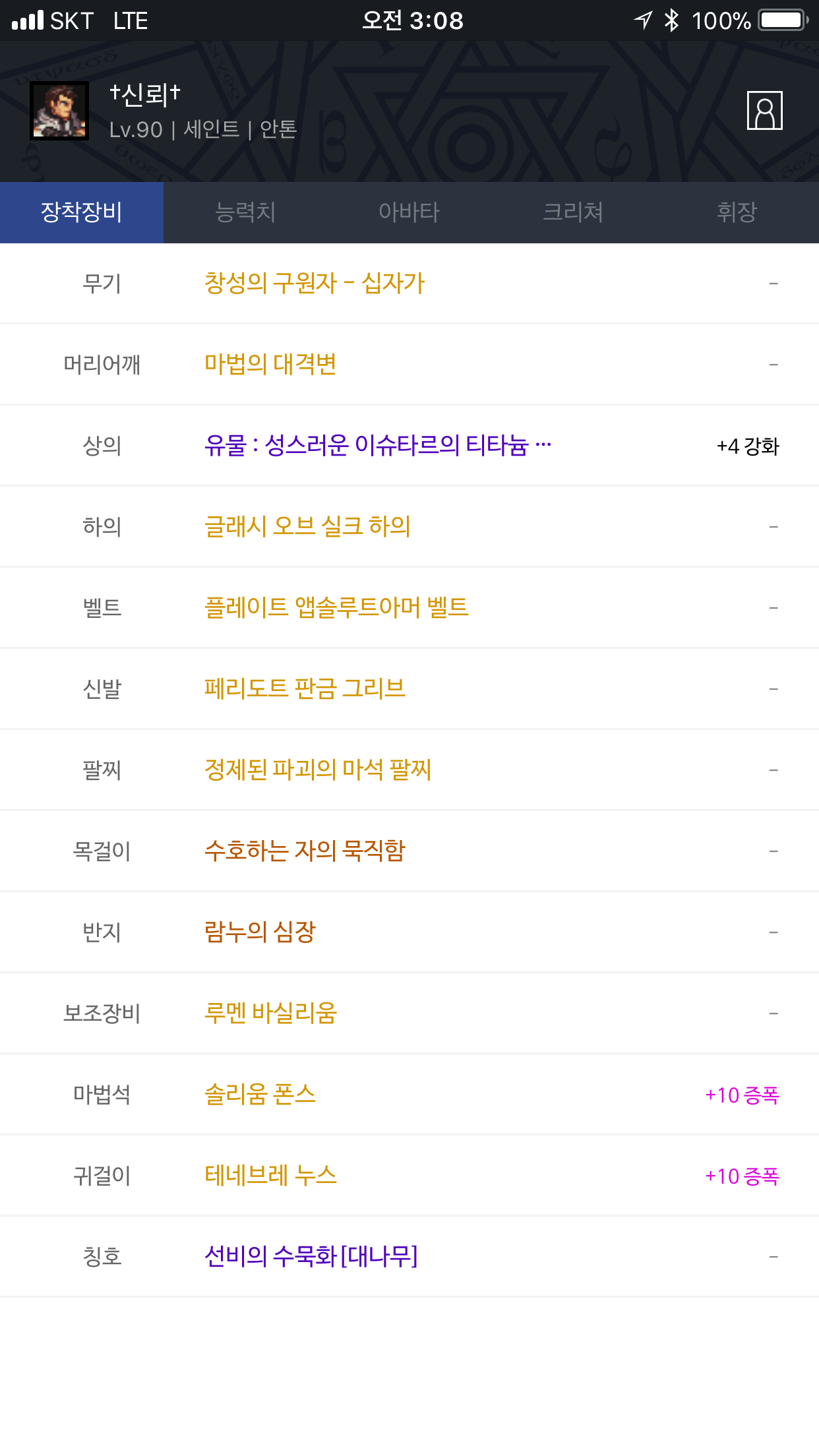Switch to the 휘장 tab
Screen dimensions: 819x1456
pos(737,212)
